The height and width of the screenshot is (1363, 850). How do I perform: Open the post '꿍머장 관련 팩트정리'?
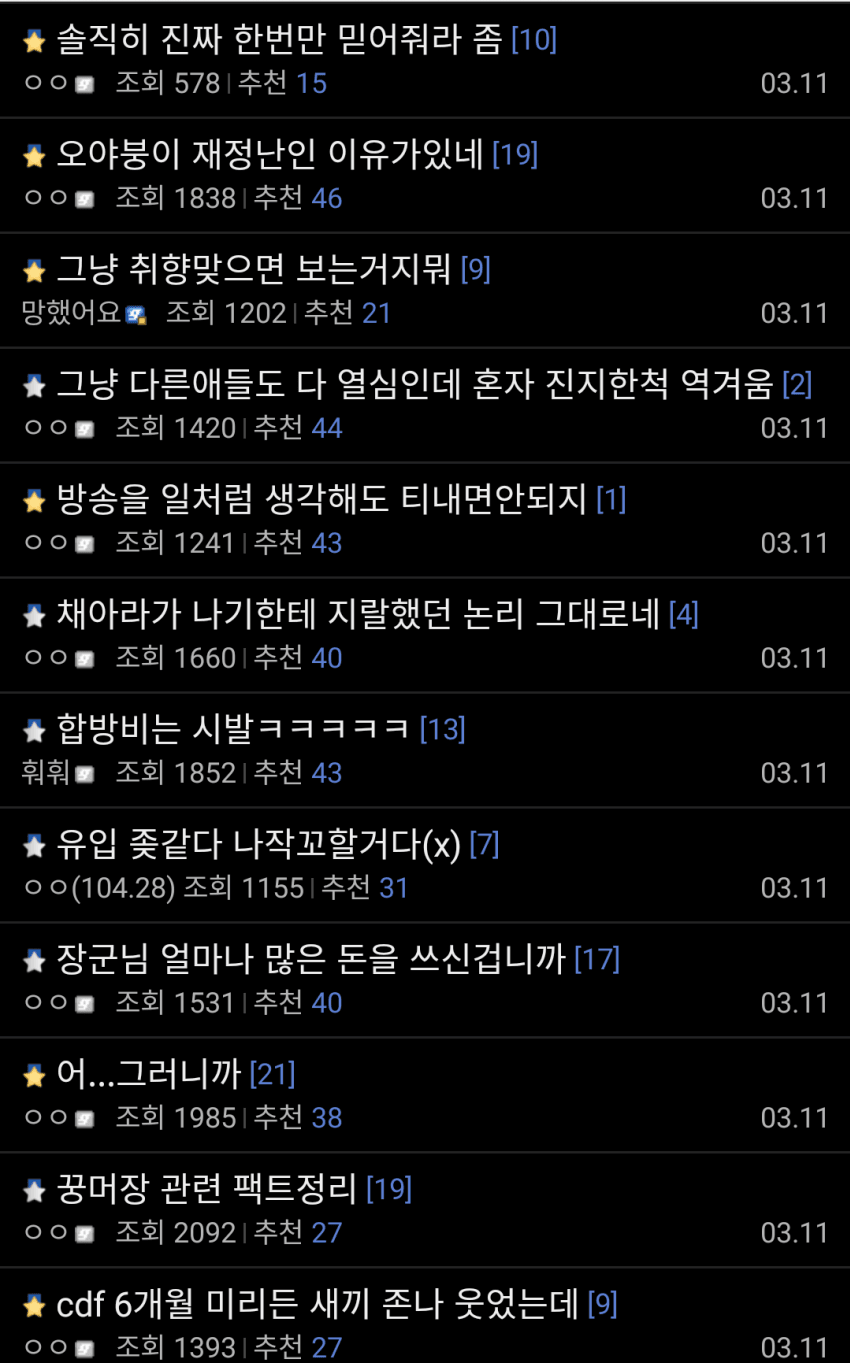click(x=207, y=1189)
